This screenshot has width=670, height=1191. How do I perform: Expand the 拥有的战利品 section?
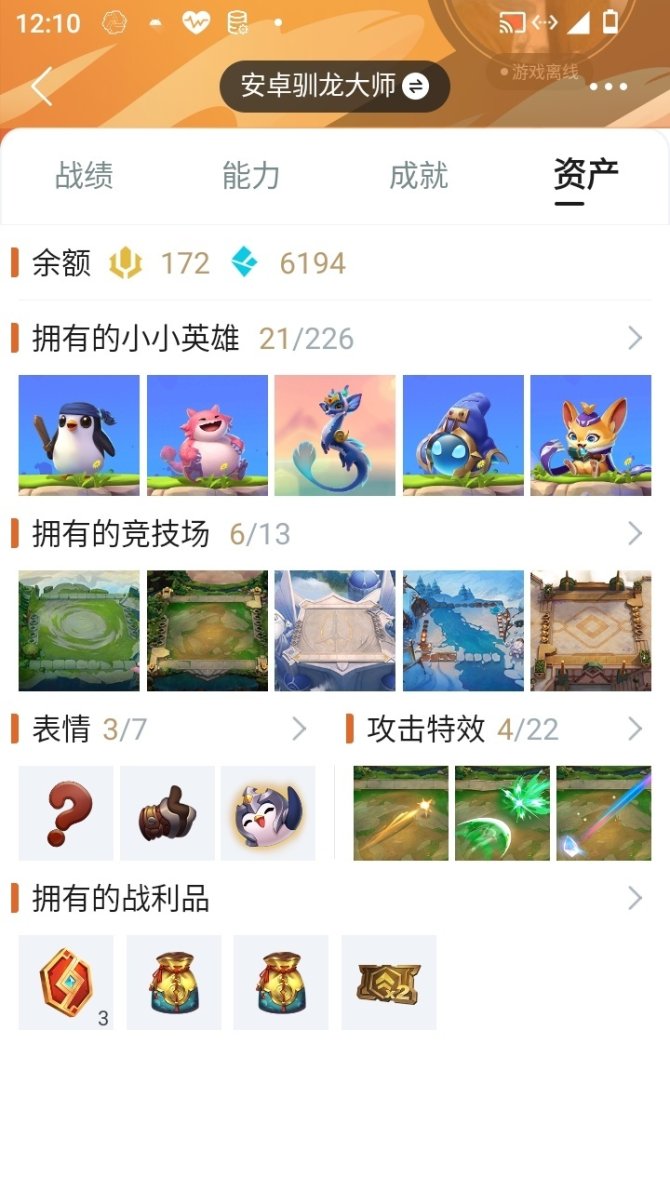(x=634, y=899)
